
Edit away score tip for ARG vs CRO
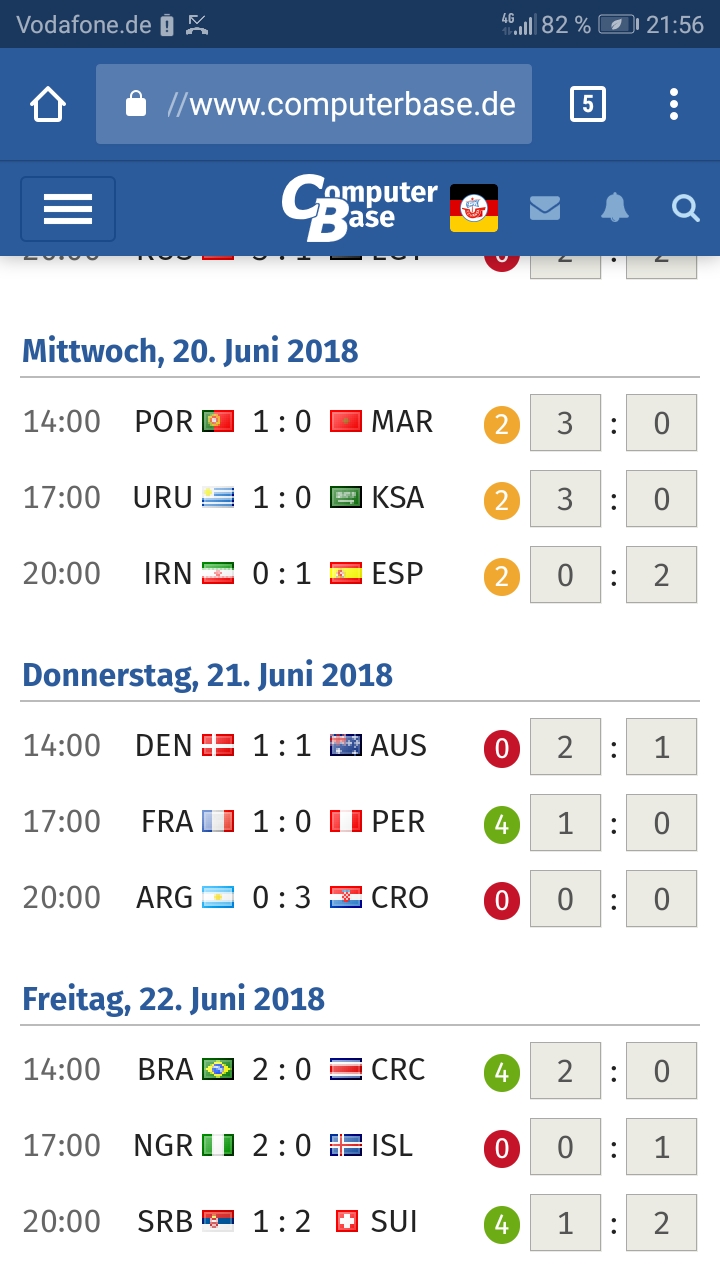tap(661, 899)
